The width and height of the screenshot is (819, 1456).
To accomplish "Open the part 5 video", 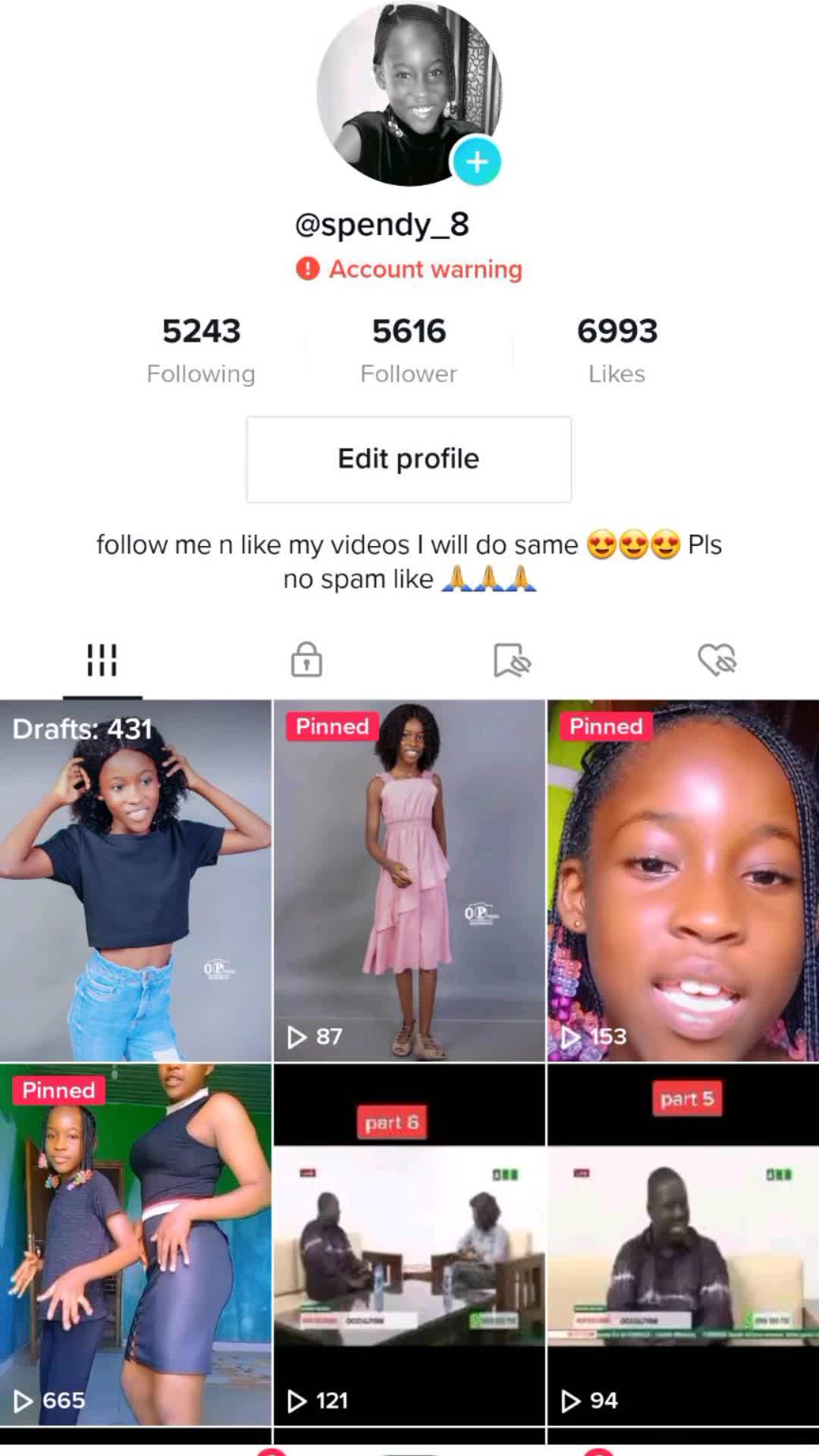I will pyautogui.click(x=682, y=1244).
